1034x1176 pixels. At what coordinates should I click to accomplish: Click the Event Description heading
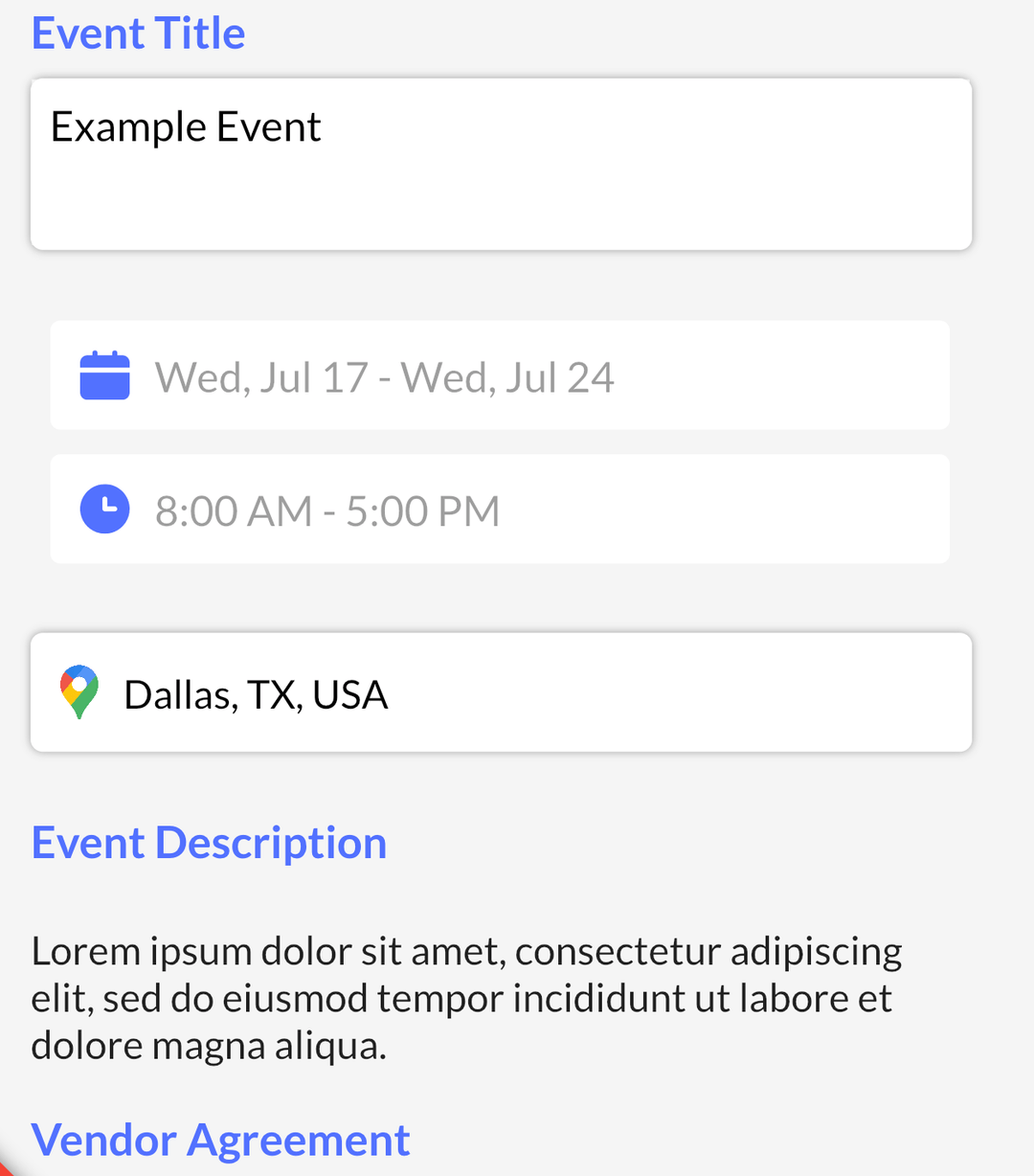coord(209,842)
